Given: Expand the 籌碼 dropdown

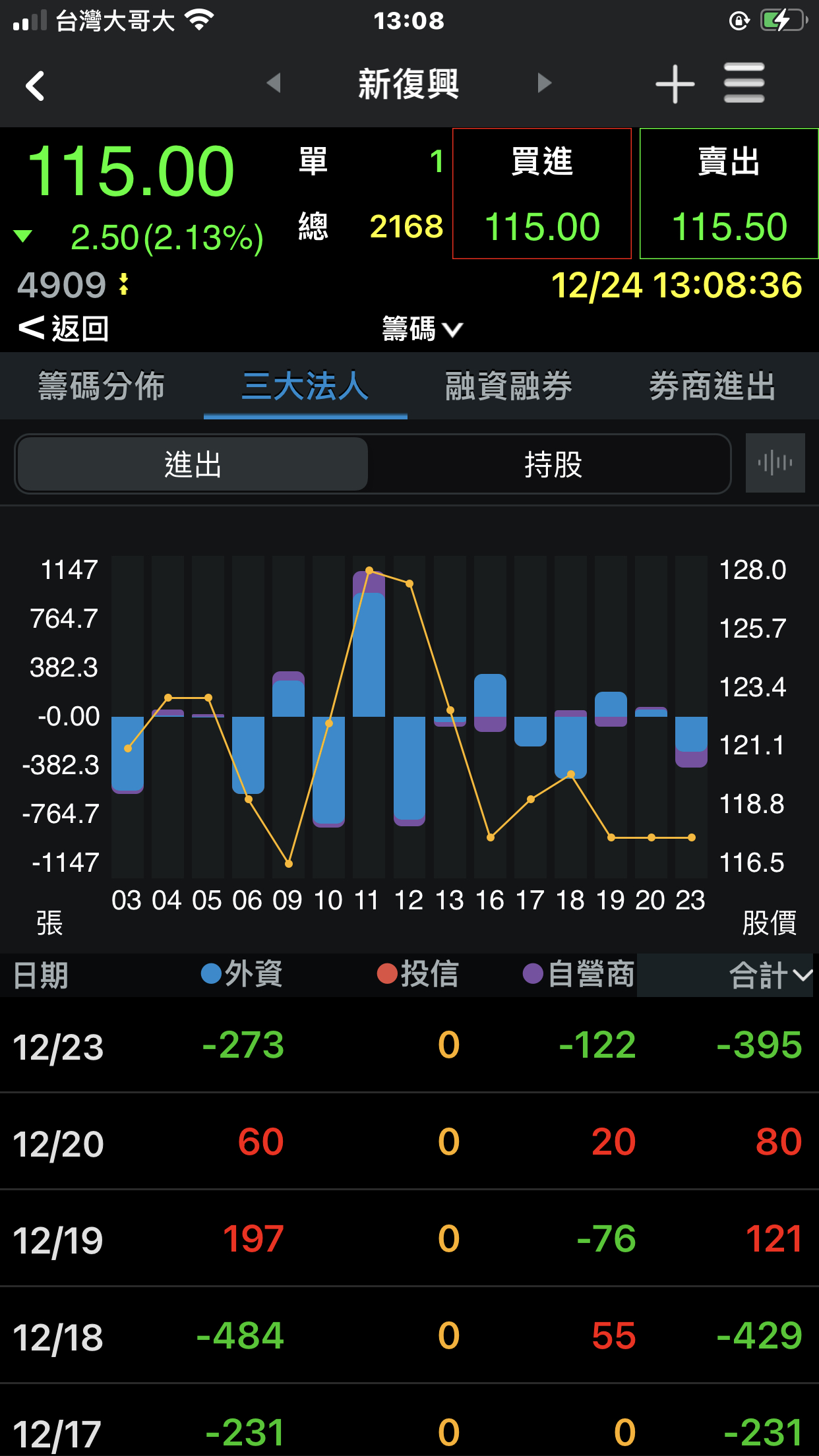Looking at the screenshot, I should point(422,328).
